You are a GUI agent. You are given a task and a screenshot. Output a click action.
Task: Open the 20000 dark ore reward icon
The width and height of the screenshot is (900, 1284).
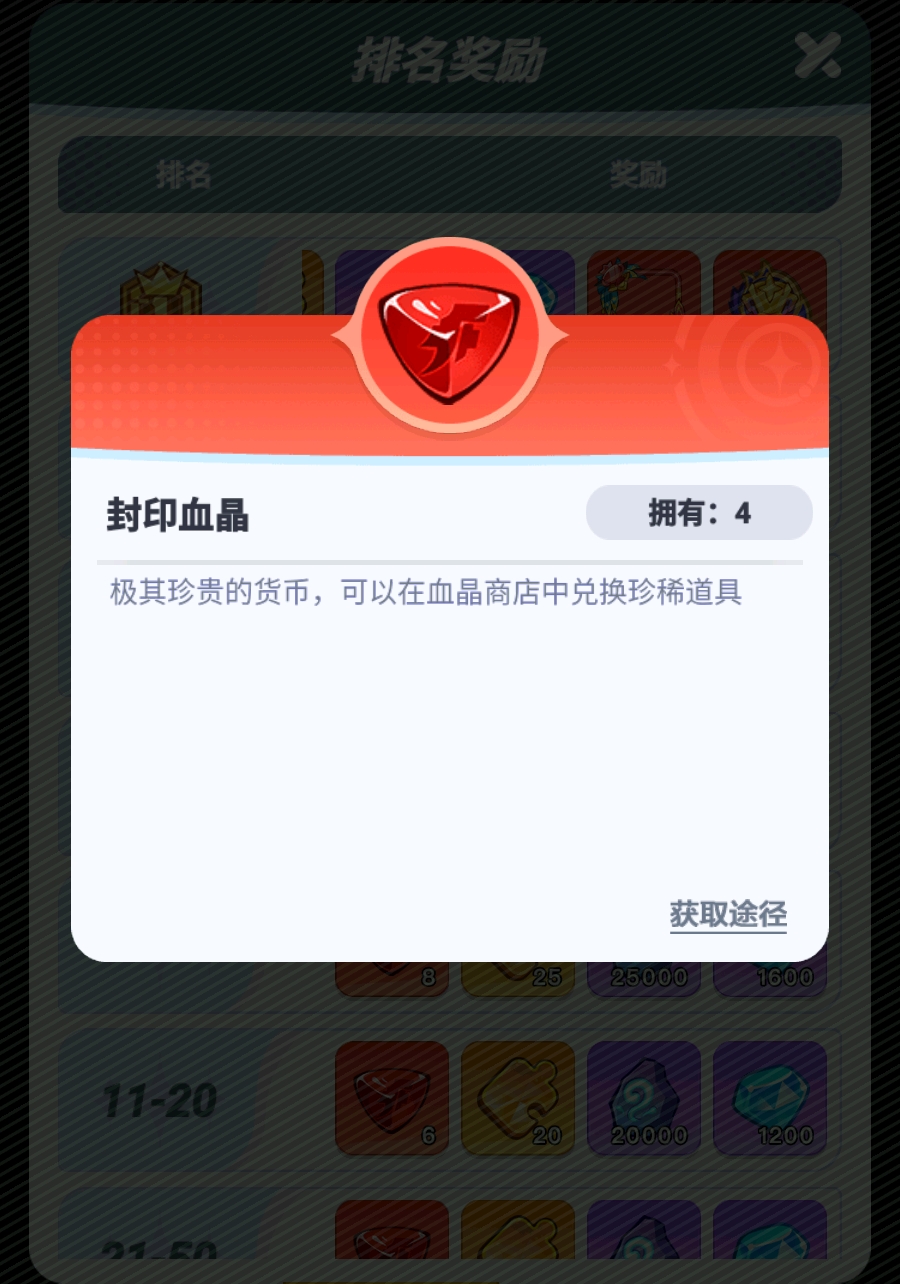[644, 1097]
